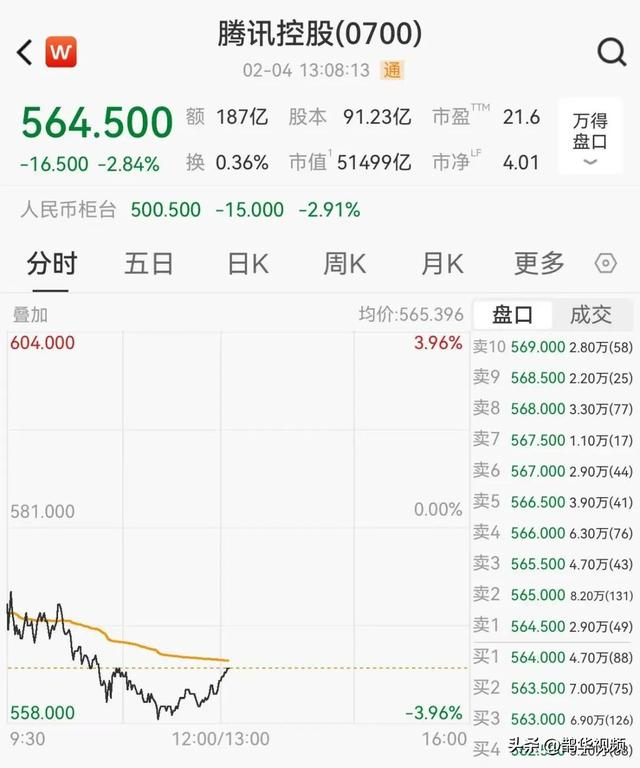Switch to the 成交 trades tab
This screenshot has width=640, height=768.
591,315
